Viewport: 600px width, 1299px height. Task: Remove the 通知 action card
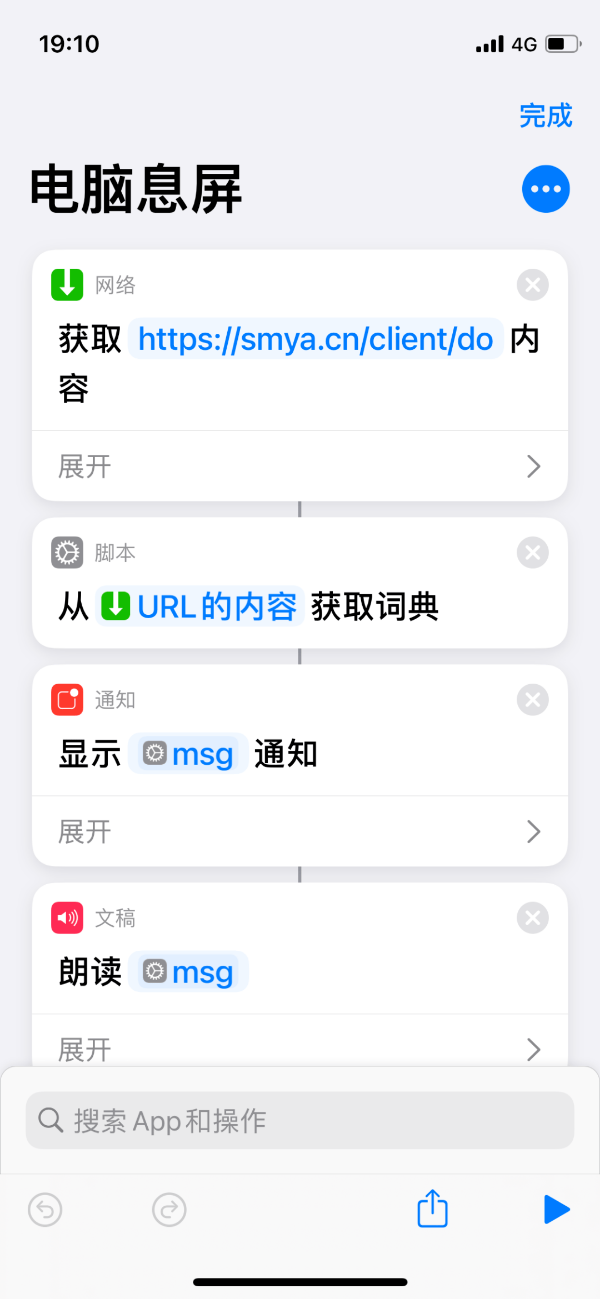[533, 700]
